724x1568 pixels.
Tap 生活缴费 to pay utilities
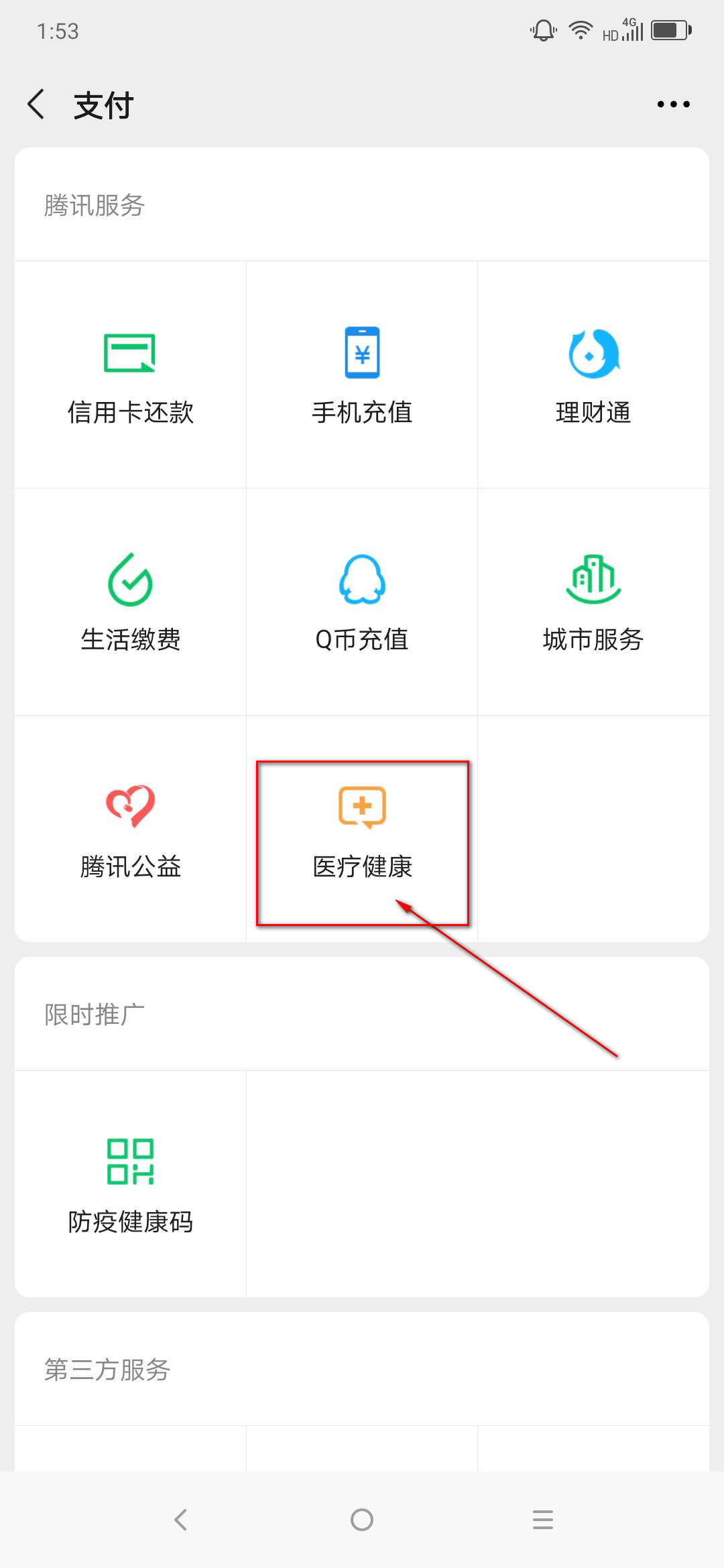pyautogui.click(x=131, y=602)
